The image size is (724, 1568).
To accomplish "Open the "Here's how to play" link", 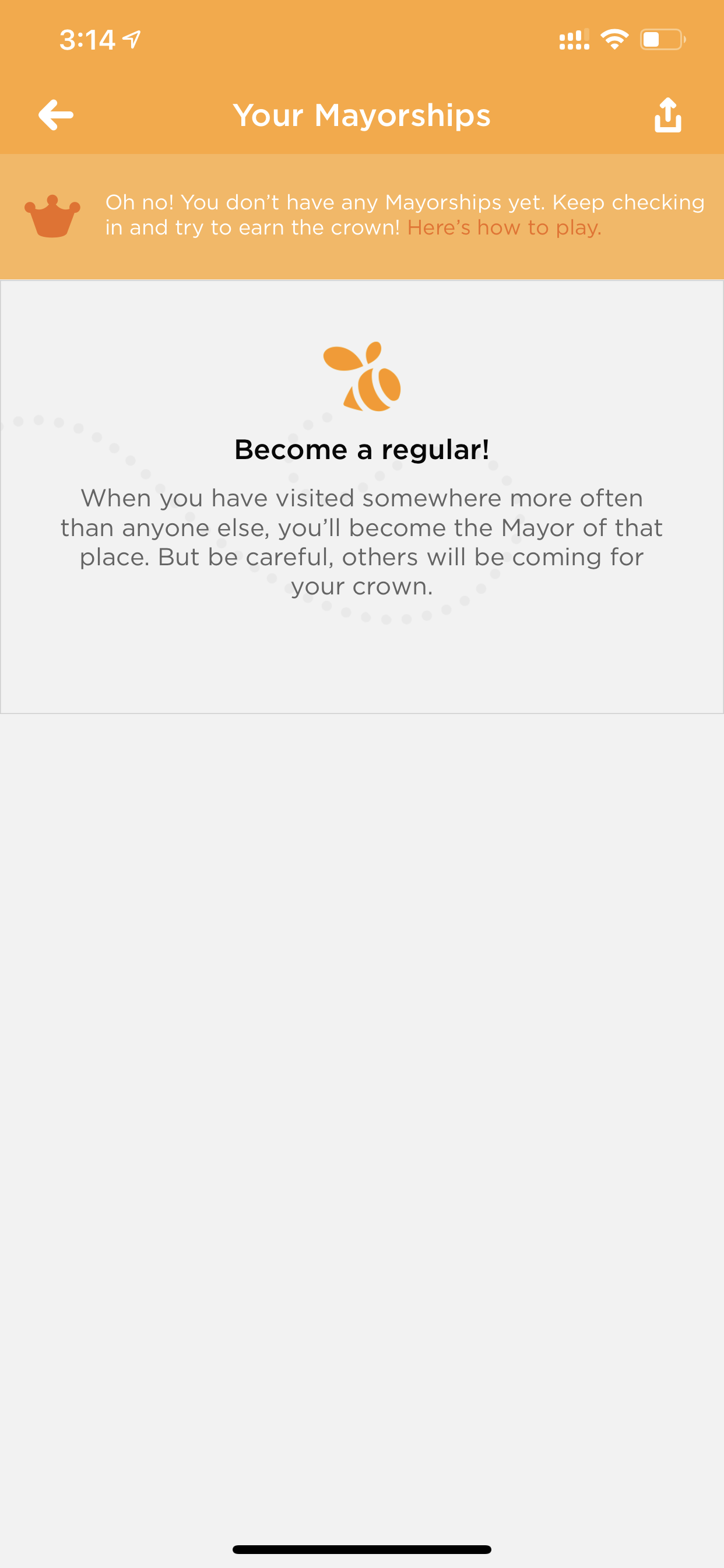I will (504, 228).
